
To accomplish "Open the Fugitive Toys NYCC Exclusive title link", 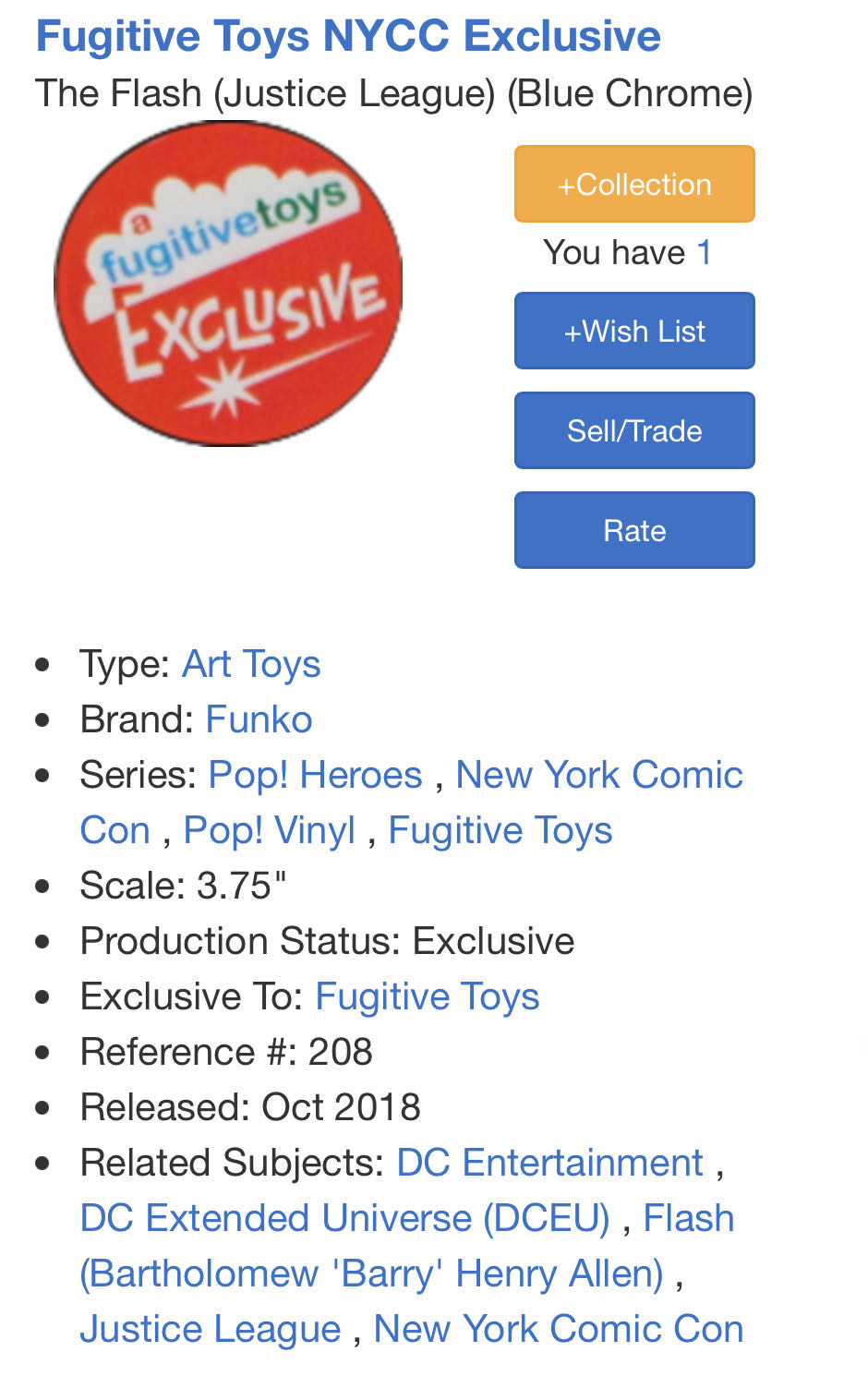I will 347,35.
